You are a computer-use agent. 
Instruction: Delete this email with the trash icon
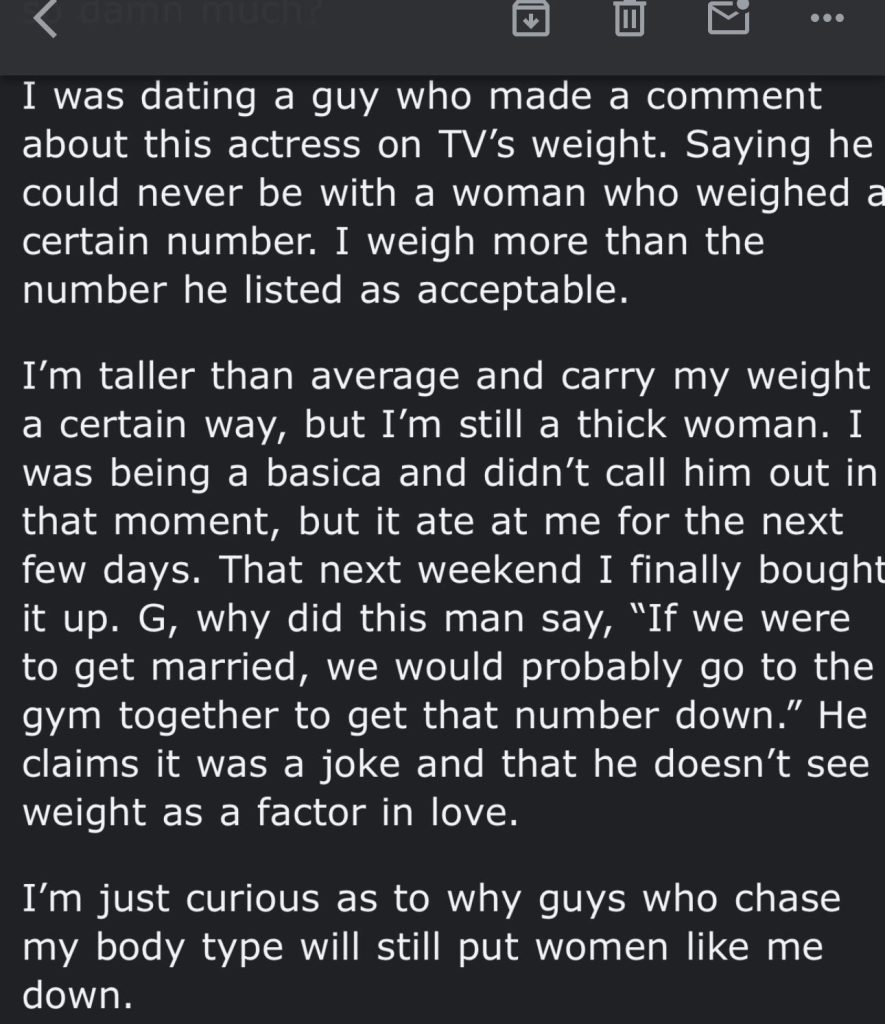629,18
